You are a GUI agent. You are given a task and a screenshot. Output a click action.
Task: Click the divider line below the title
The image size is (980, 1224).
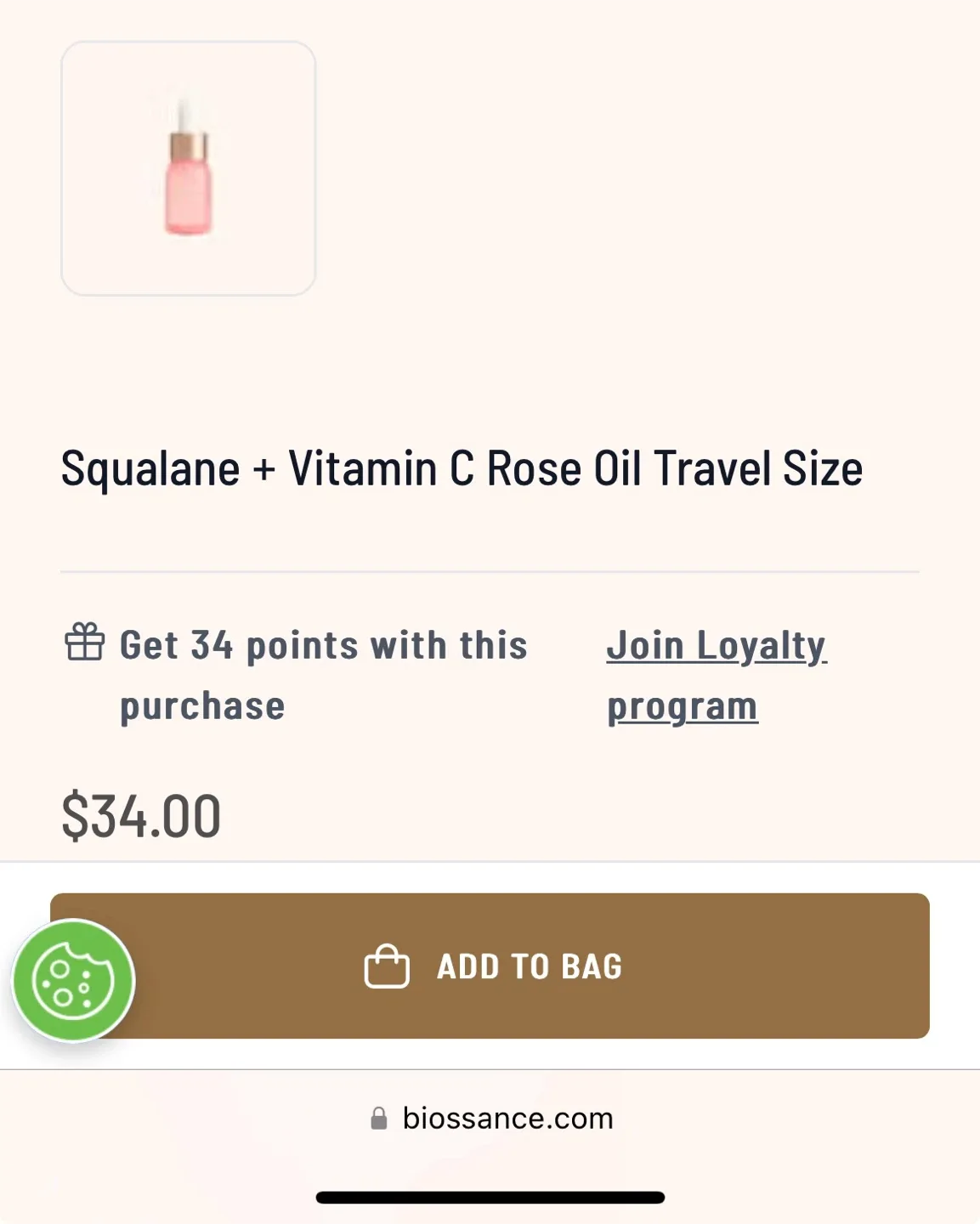(x=490, y=571)
